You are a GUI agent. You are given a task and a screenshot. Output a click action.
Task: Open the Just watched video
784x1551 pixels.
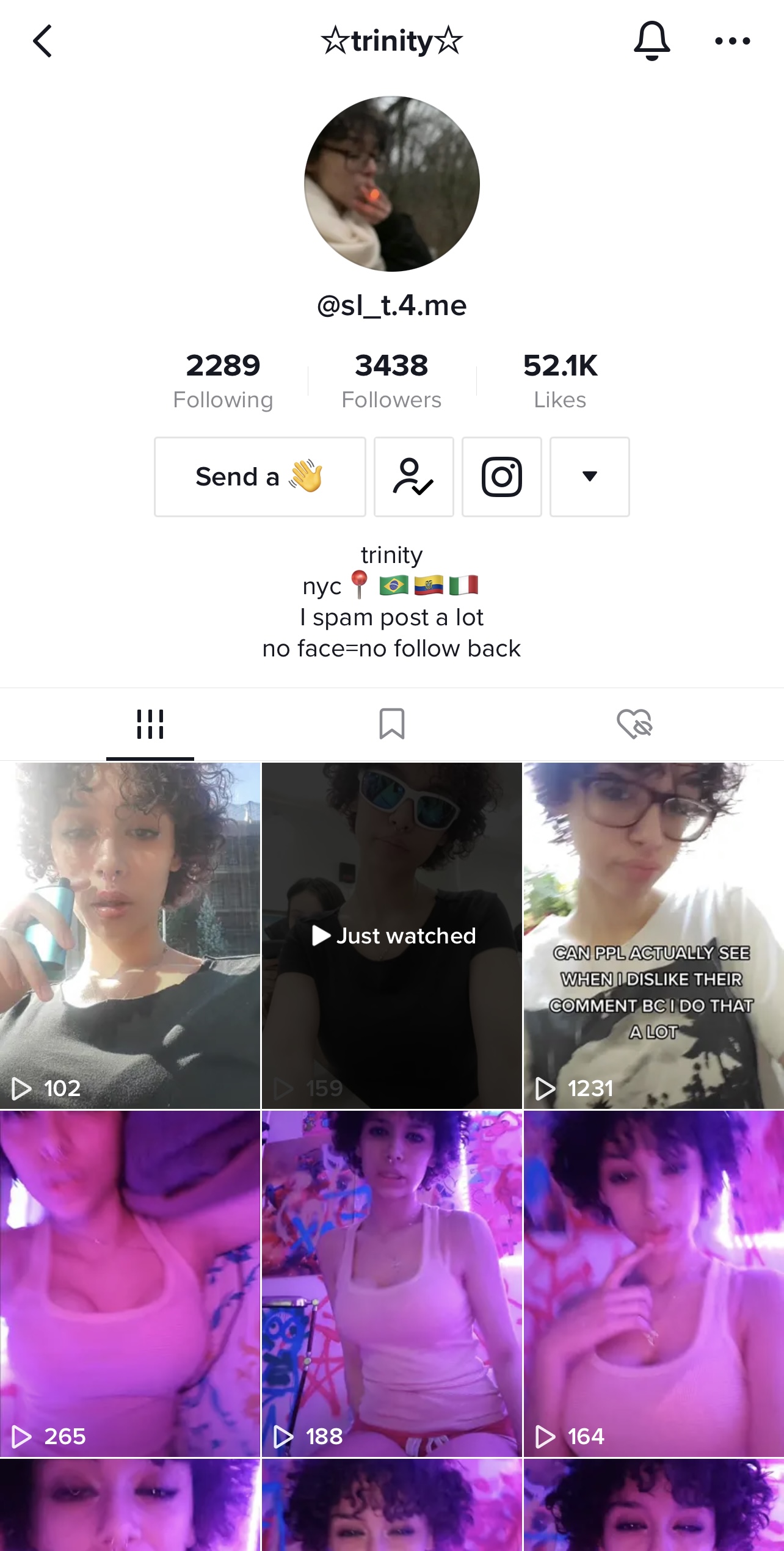[x=391, y=935]
